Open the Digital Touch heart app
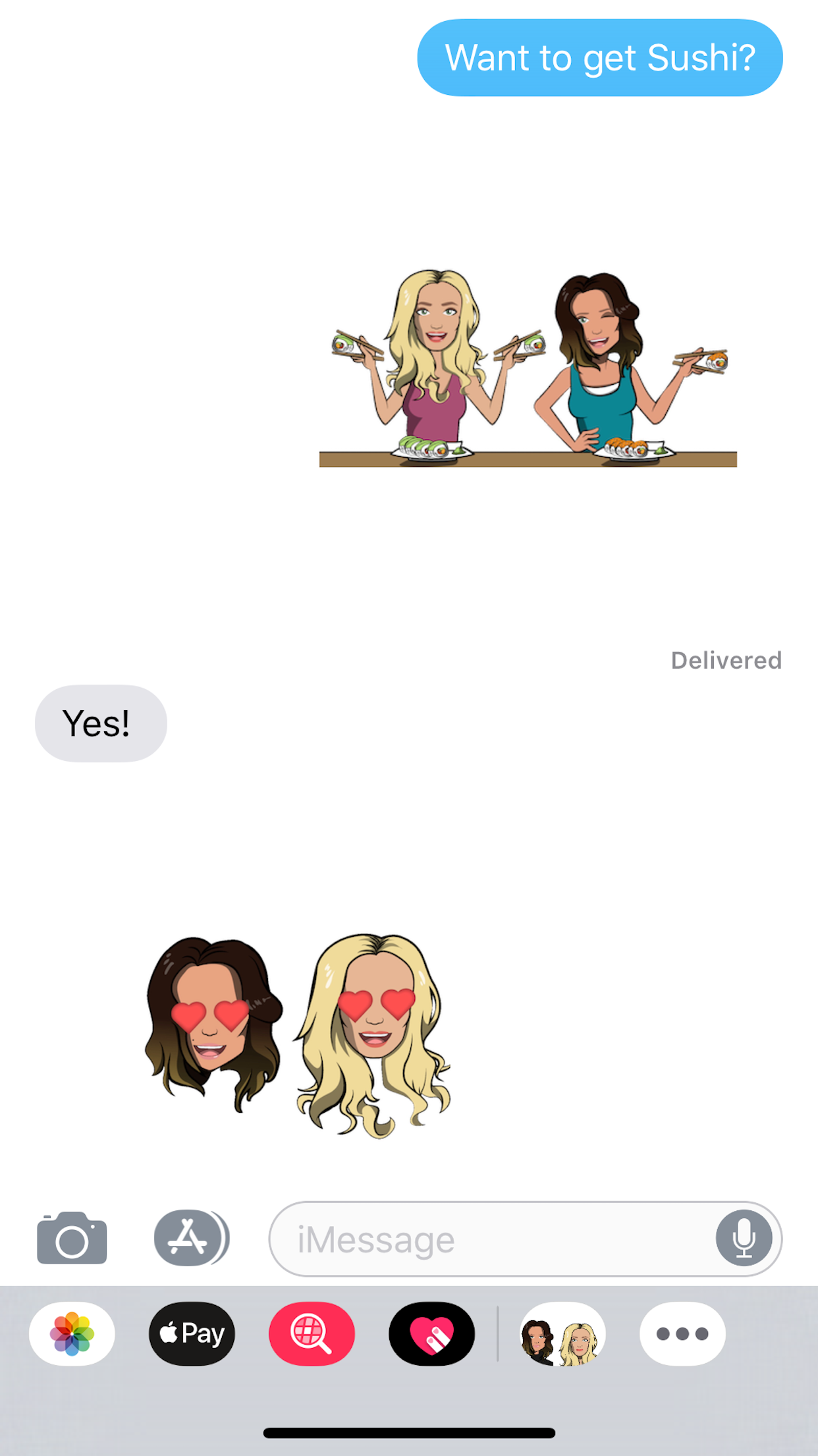 (431, 1333)
